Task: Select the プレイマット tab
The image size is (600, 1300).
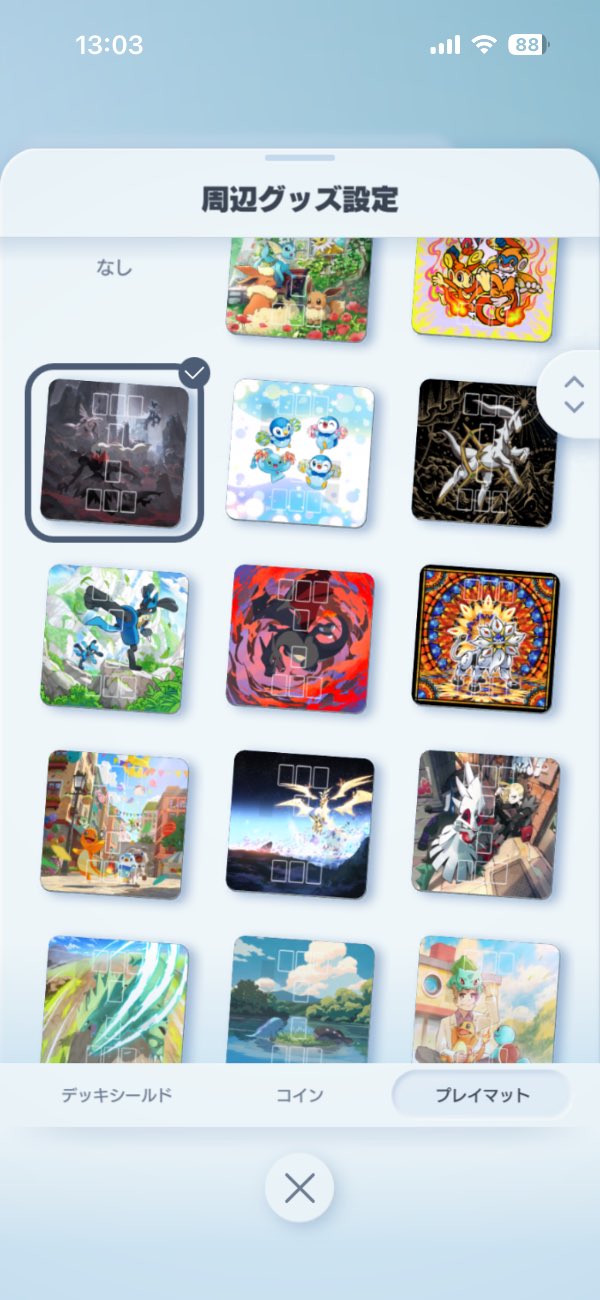Action: tap(481, 1095)
